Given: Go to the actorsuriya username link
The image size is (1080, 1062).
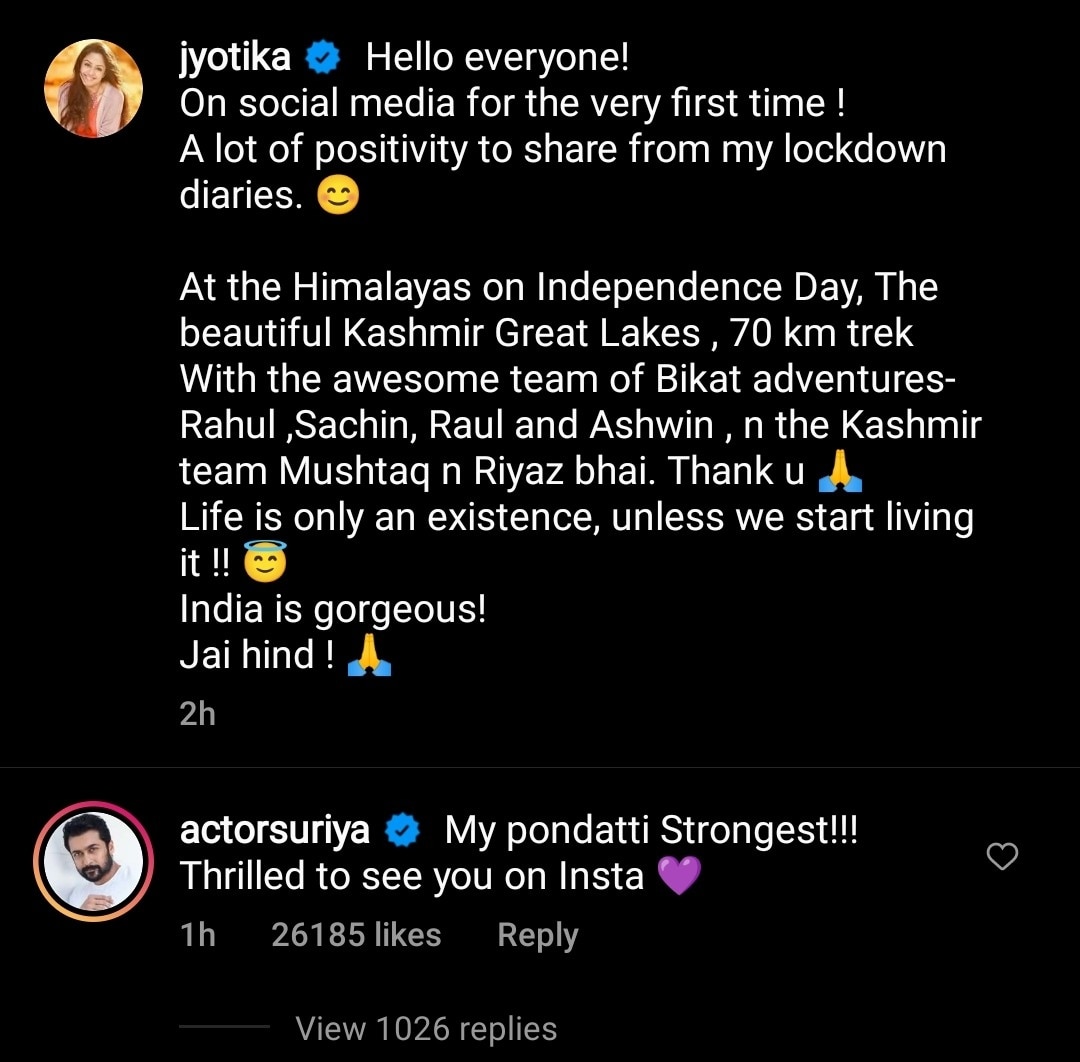Looking at the screenshot, I should [x=275, y=829].
